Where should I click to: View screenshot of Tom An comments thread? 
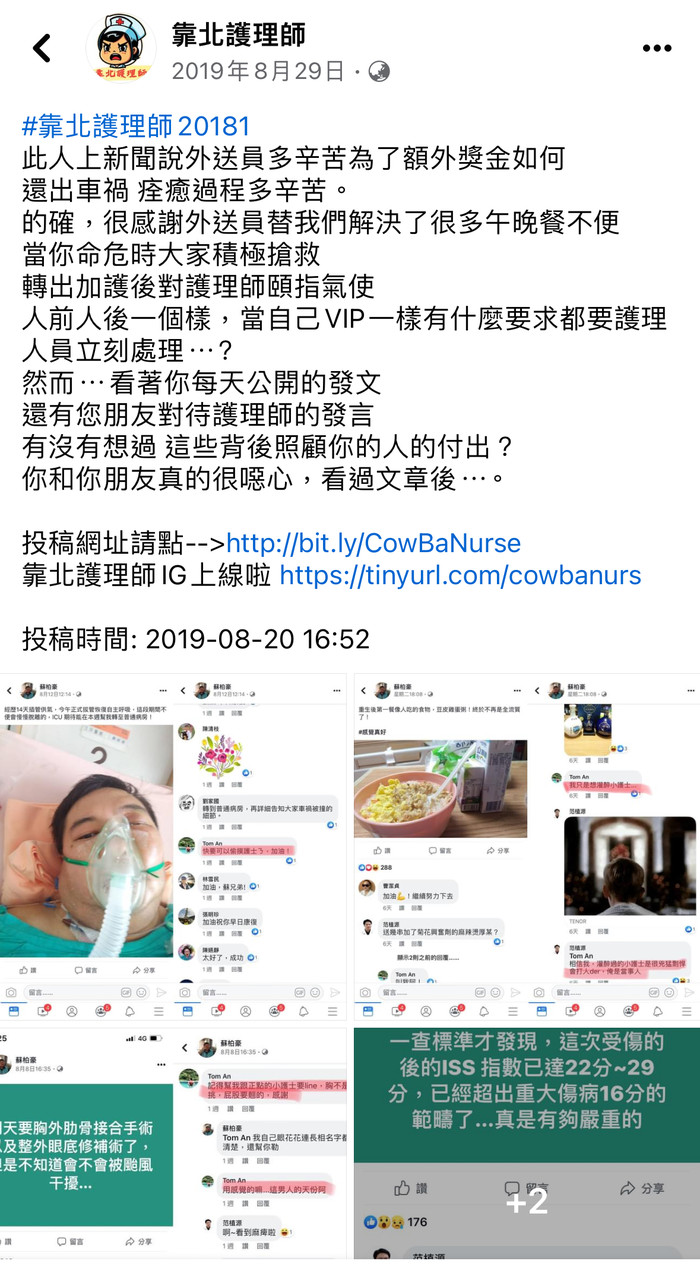[261, 1140]
